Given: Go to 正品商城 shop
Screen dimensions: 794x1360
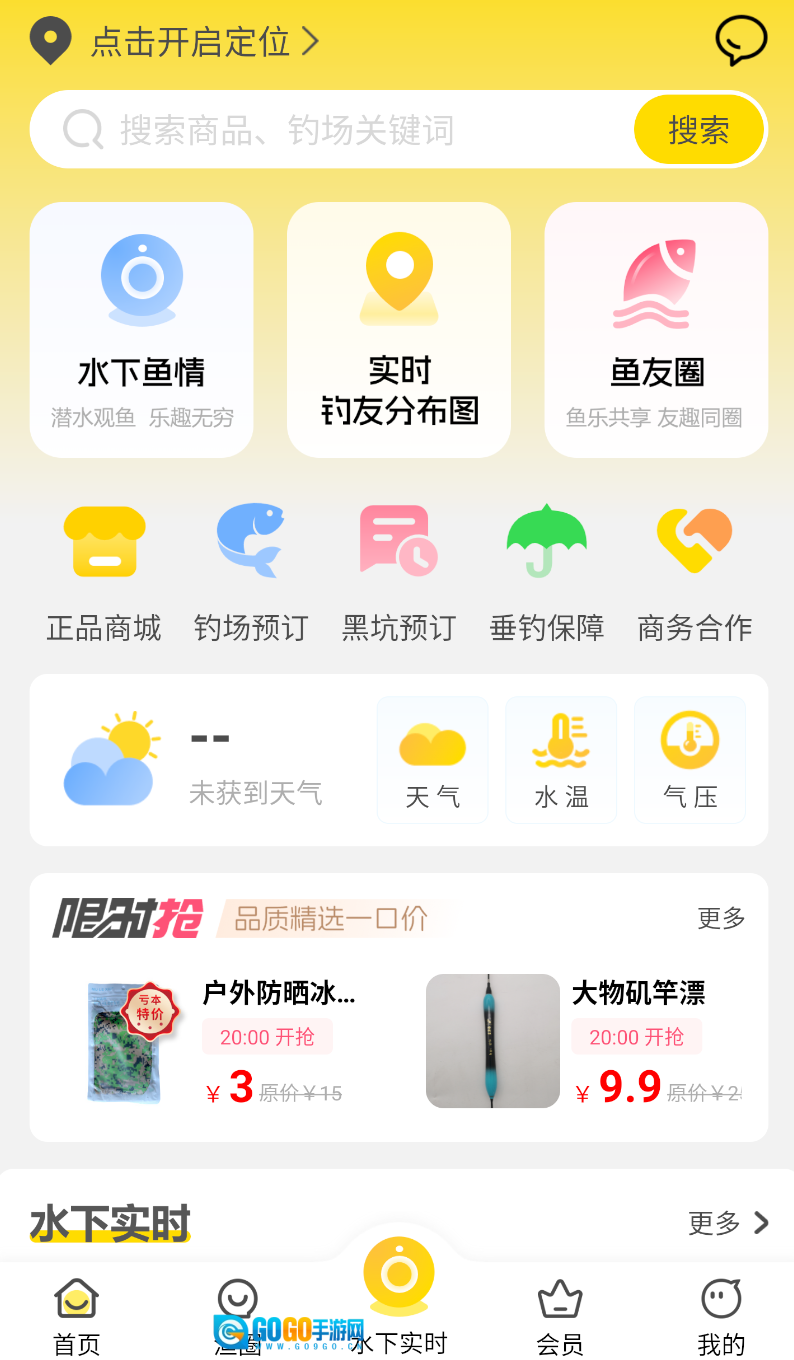Looking at the screenshot, I should pyautogui.click(x=104, y=572).
